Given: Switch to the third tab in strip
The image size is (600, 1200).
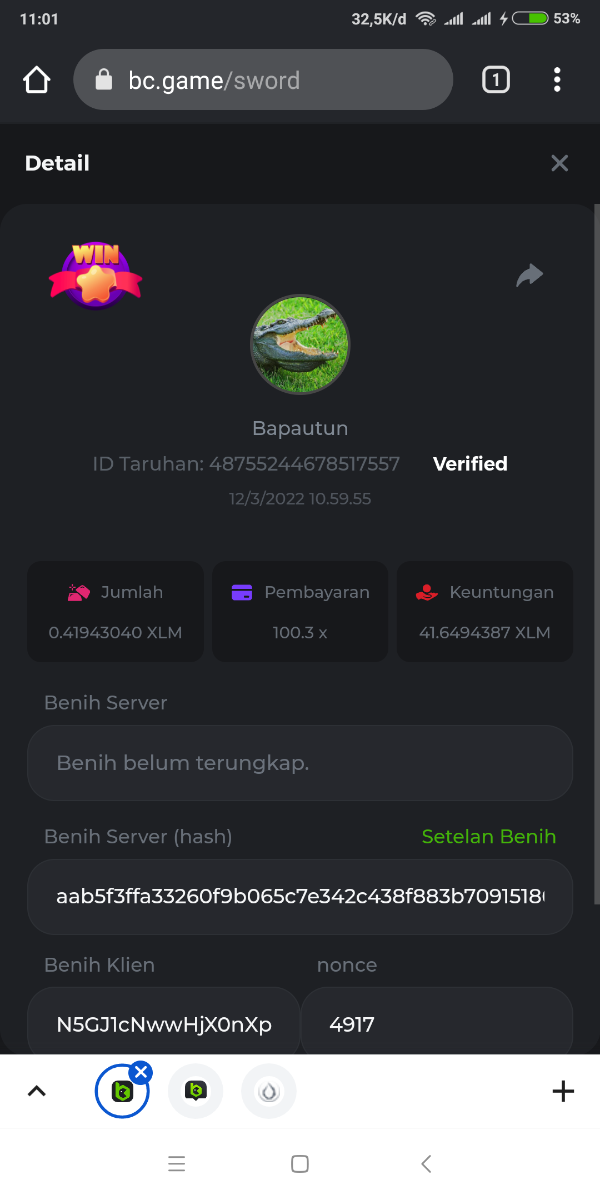Looking at the screenshot, I should pos(269,1091).
